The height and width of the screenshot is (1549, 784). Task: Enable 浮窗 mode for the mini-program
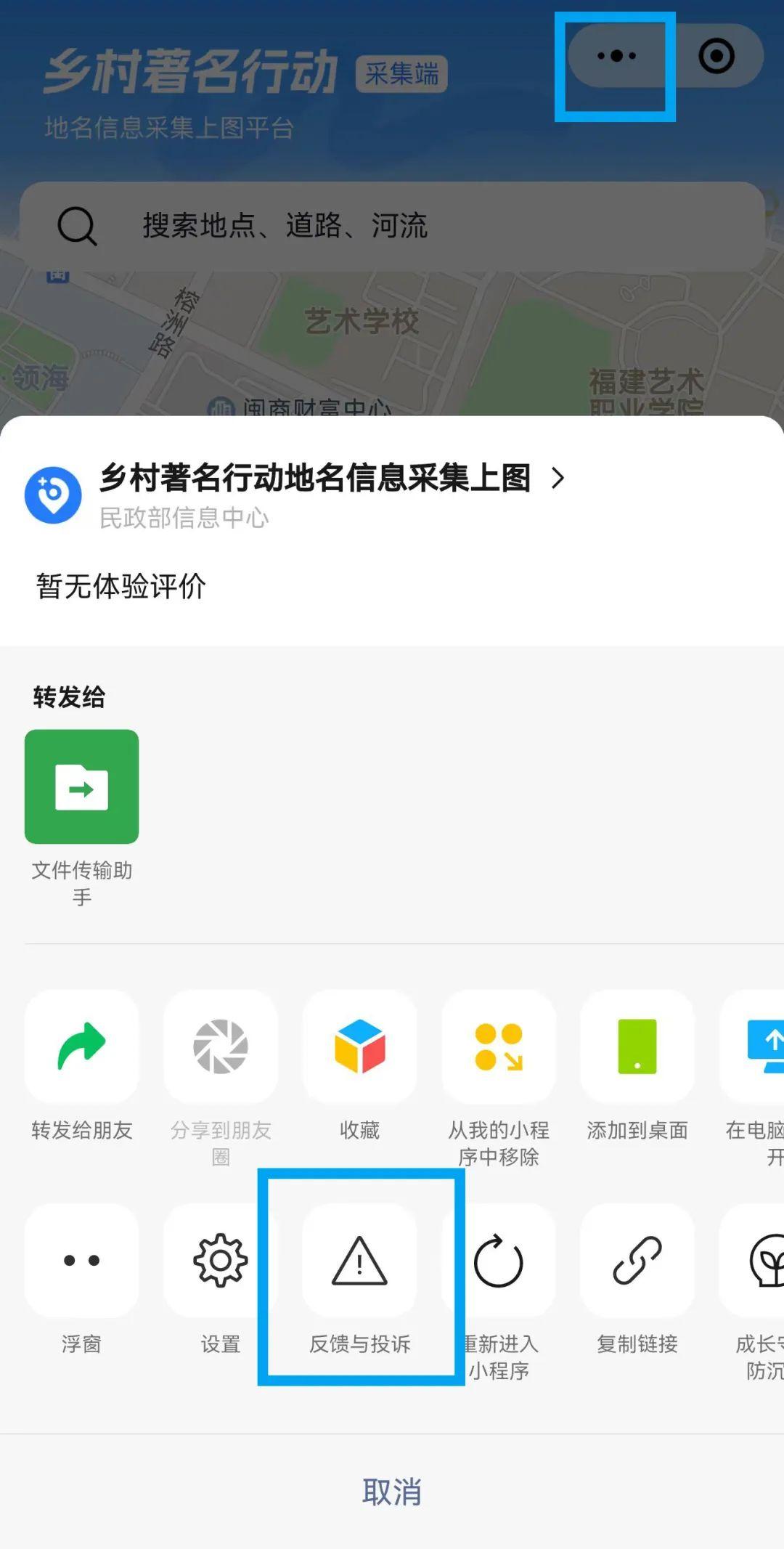(81, 1262)
